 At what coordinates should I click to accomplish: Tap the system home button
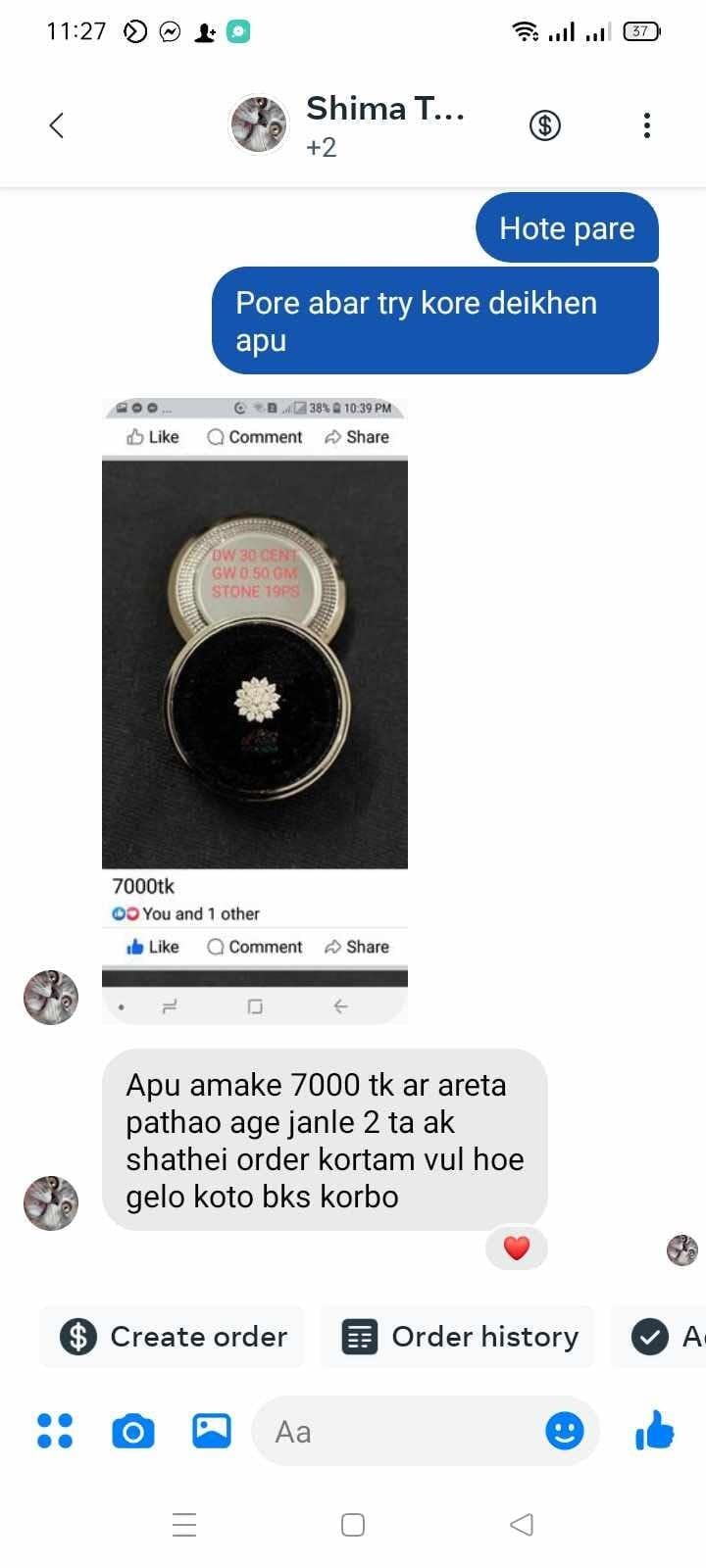coord(353,1525)
